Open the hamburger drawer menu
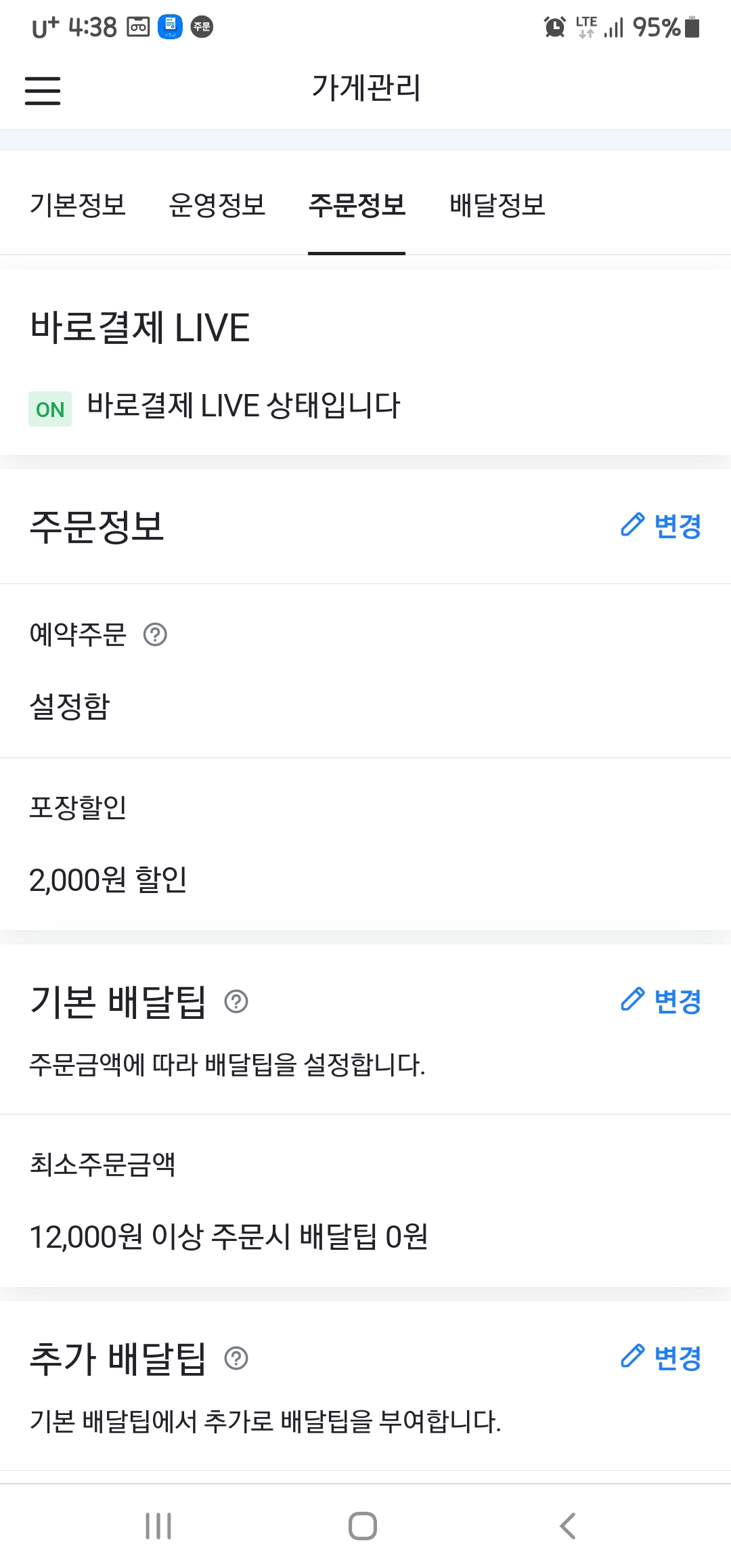This screenshot has height=1568, width=731. tap(43, 90)
